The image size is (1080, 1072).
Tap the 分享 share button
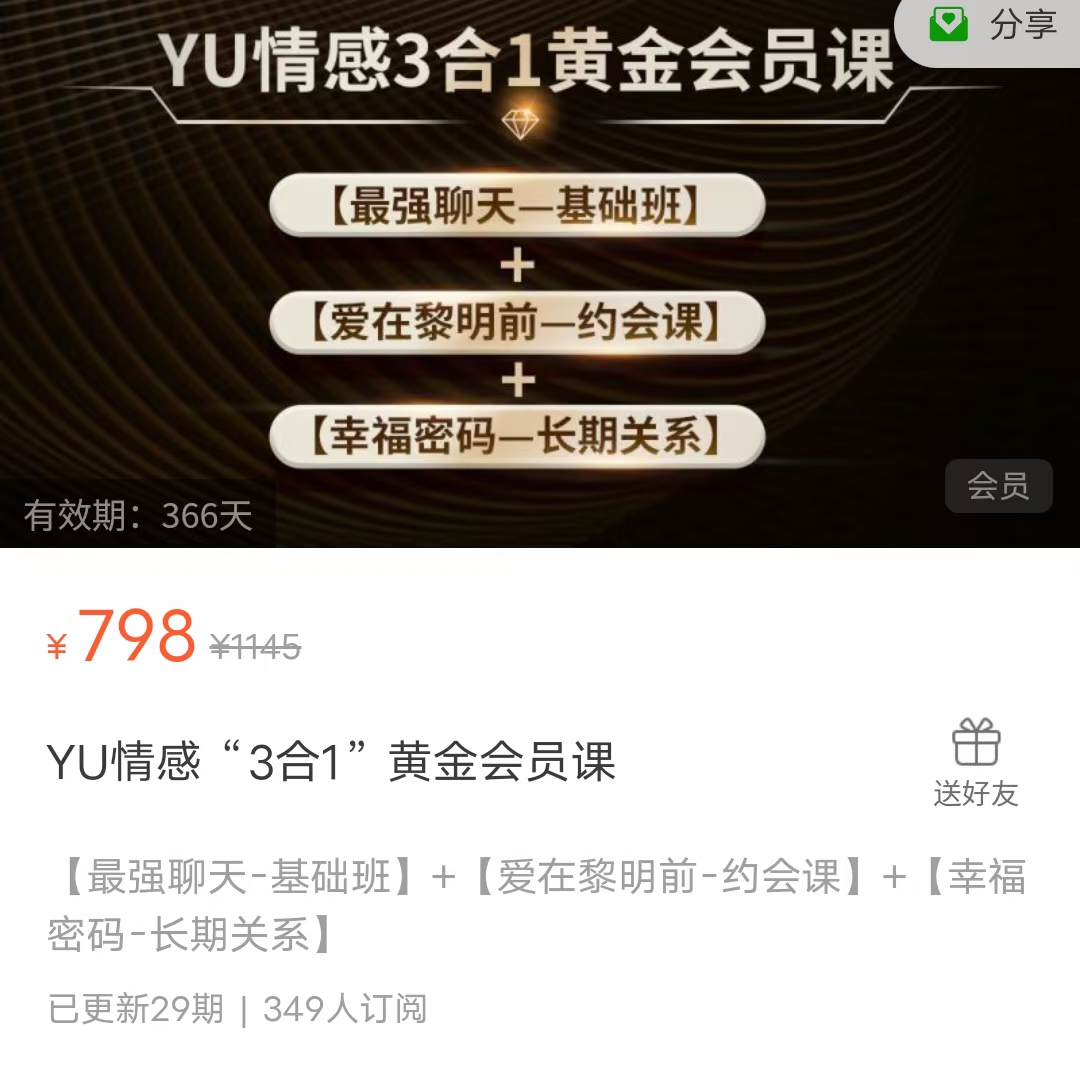tap(993, 24)
